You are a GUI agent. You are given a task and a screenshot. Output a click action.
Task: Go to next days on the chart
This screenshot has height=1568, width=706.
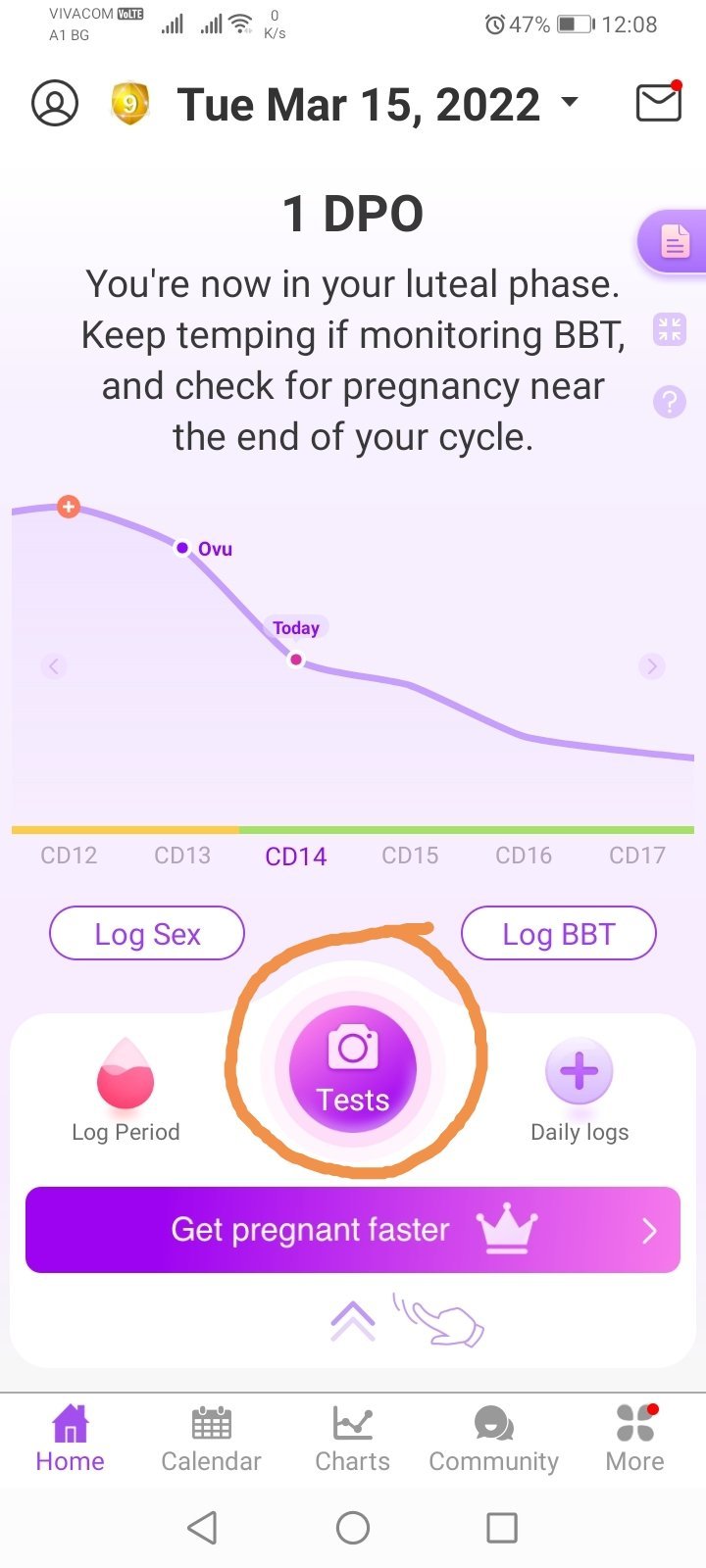tap(652, 666)
